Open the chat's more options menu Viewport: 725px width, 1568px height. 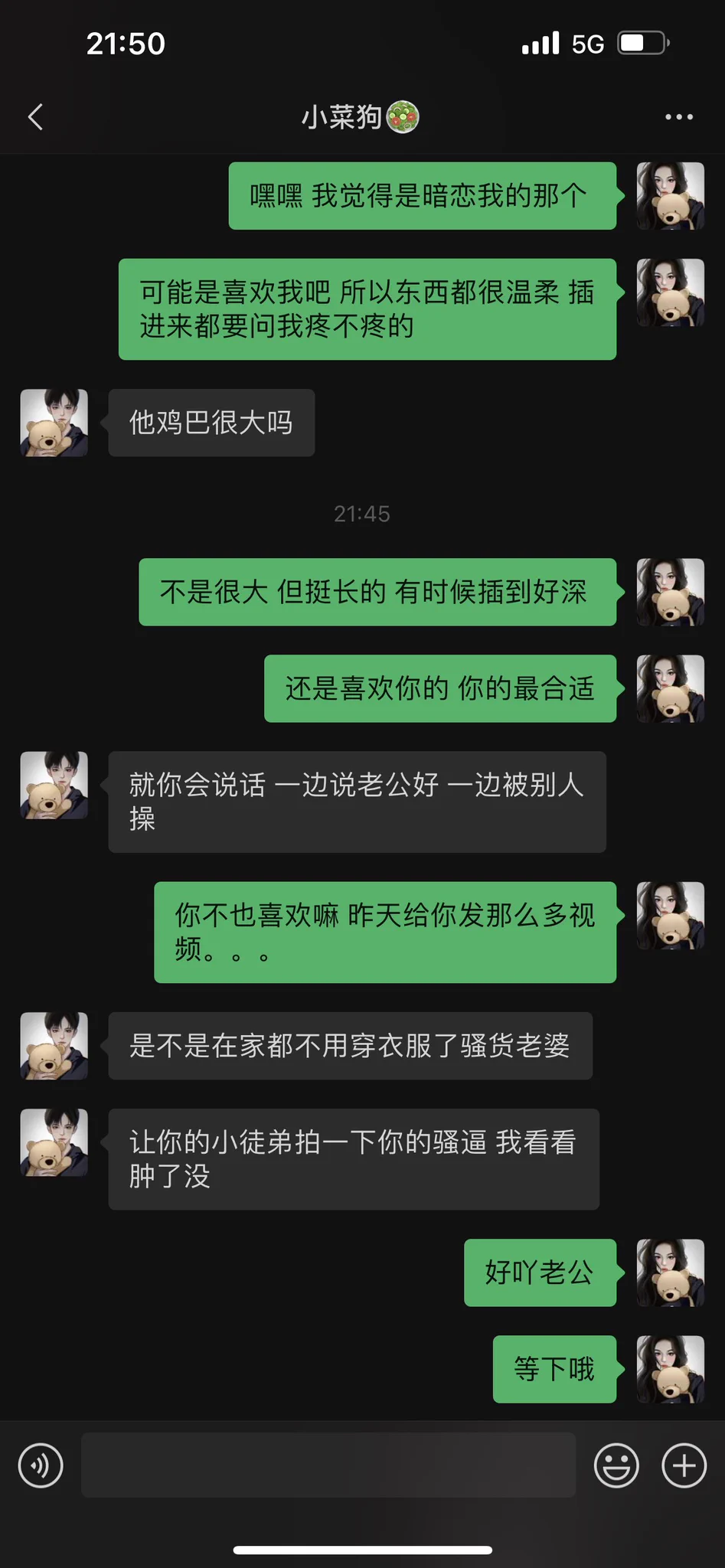click(x=678, y=117)
